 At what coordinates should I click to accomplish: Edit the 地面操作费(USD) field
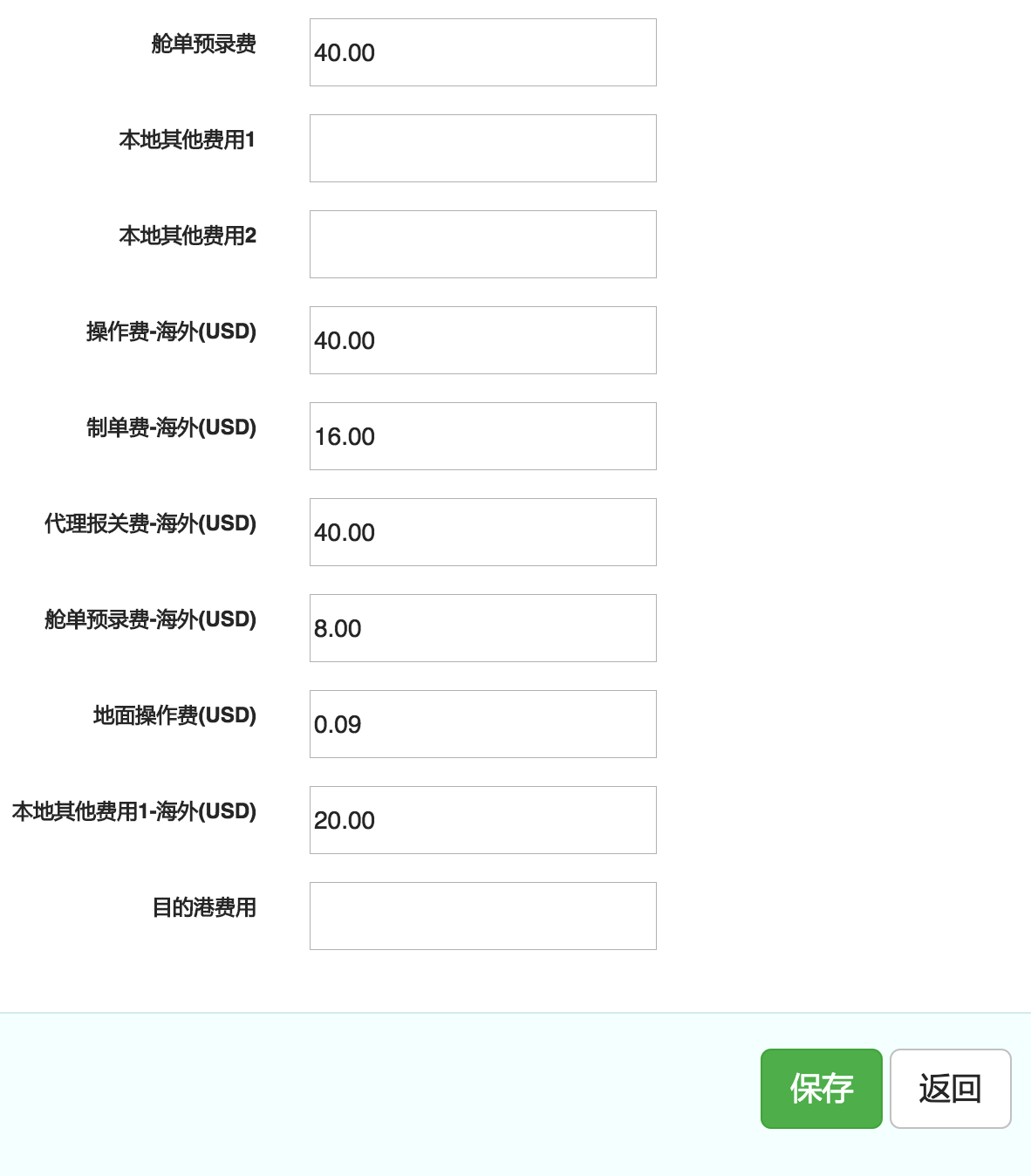482,724
